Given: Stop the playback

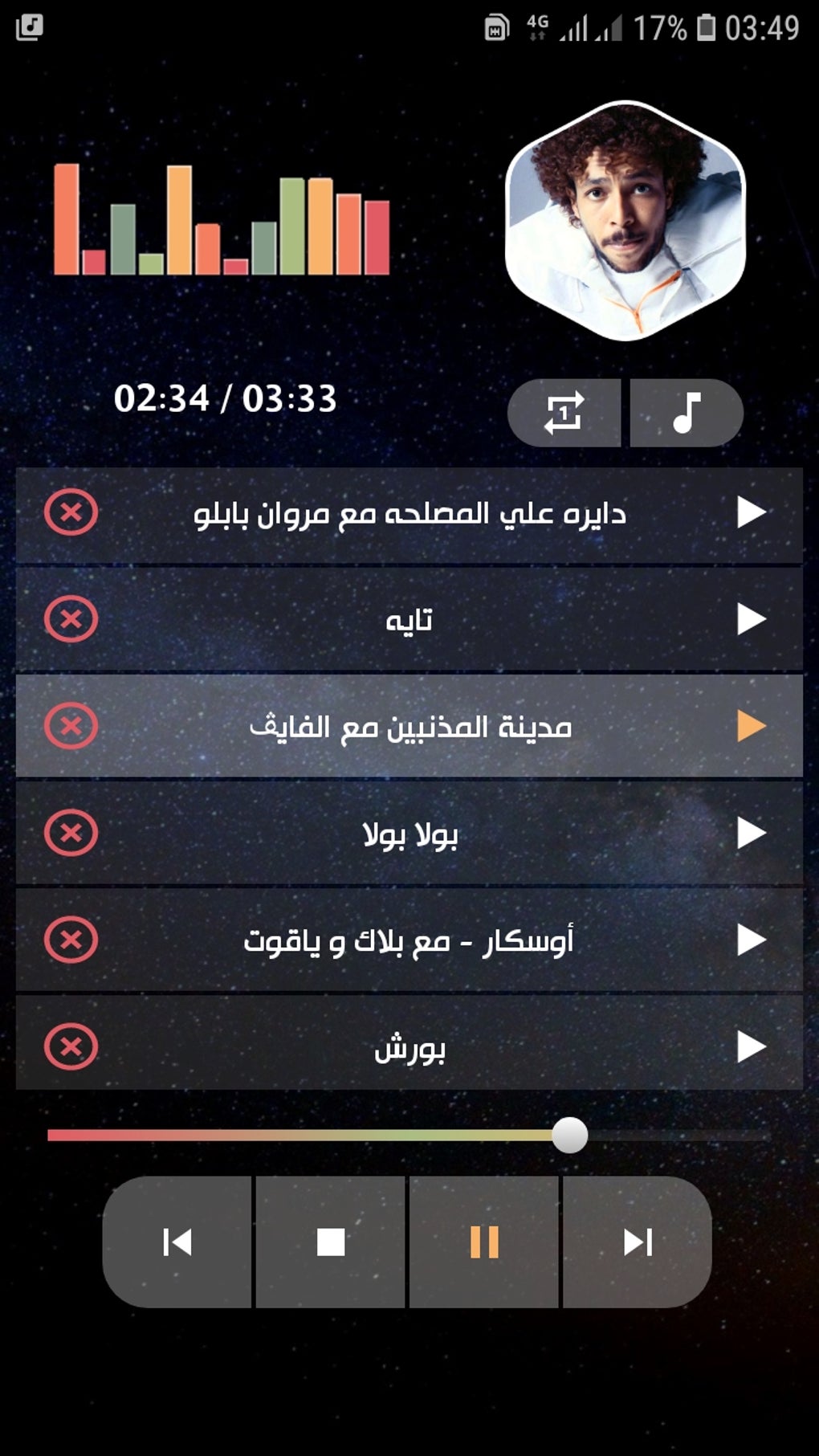Looking at the screenshot, I should (331, 1242).
